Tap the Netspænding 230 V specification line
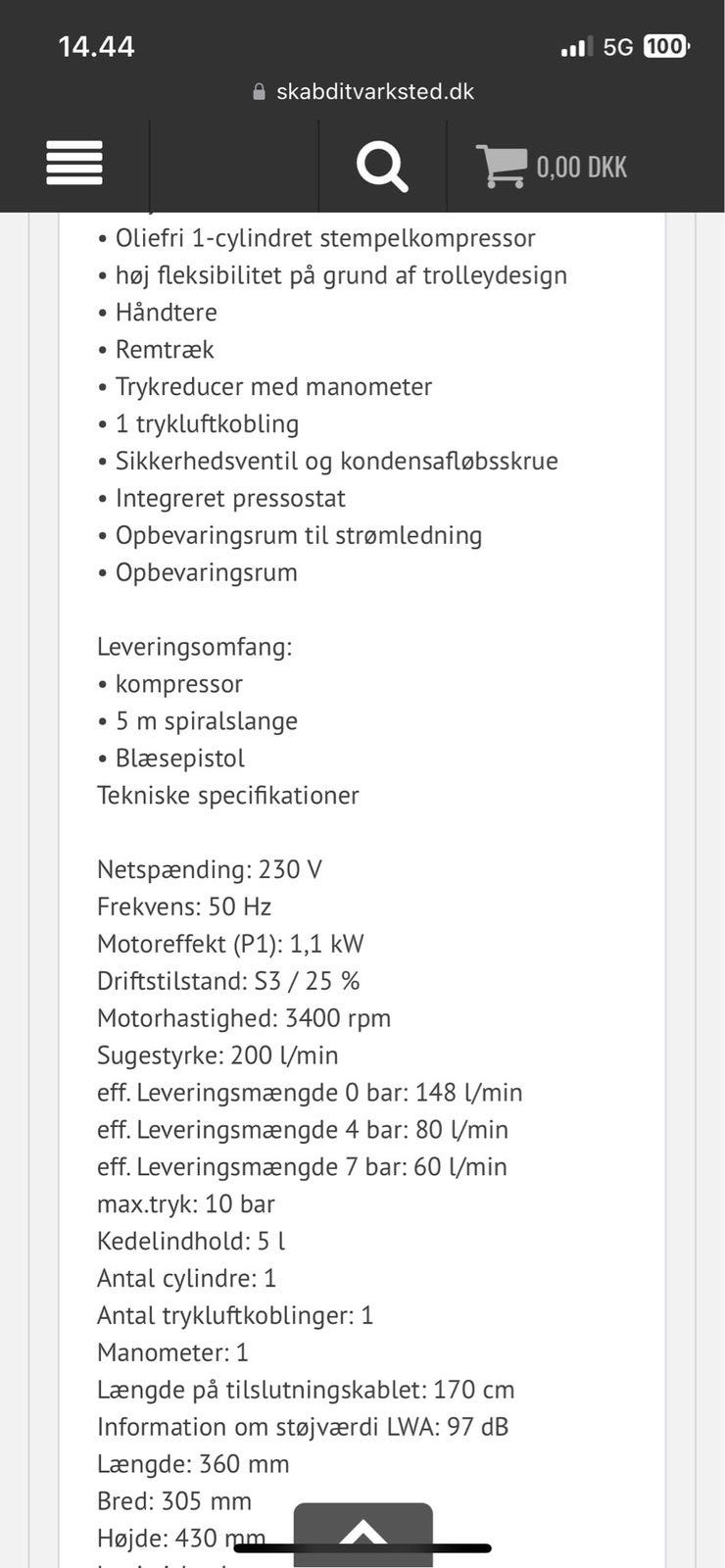Viewport: 725px width, 1568px height. 210,870
